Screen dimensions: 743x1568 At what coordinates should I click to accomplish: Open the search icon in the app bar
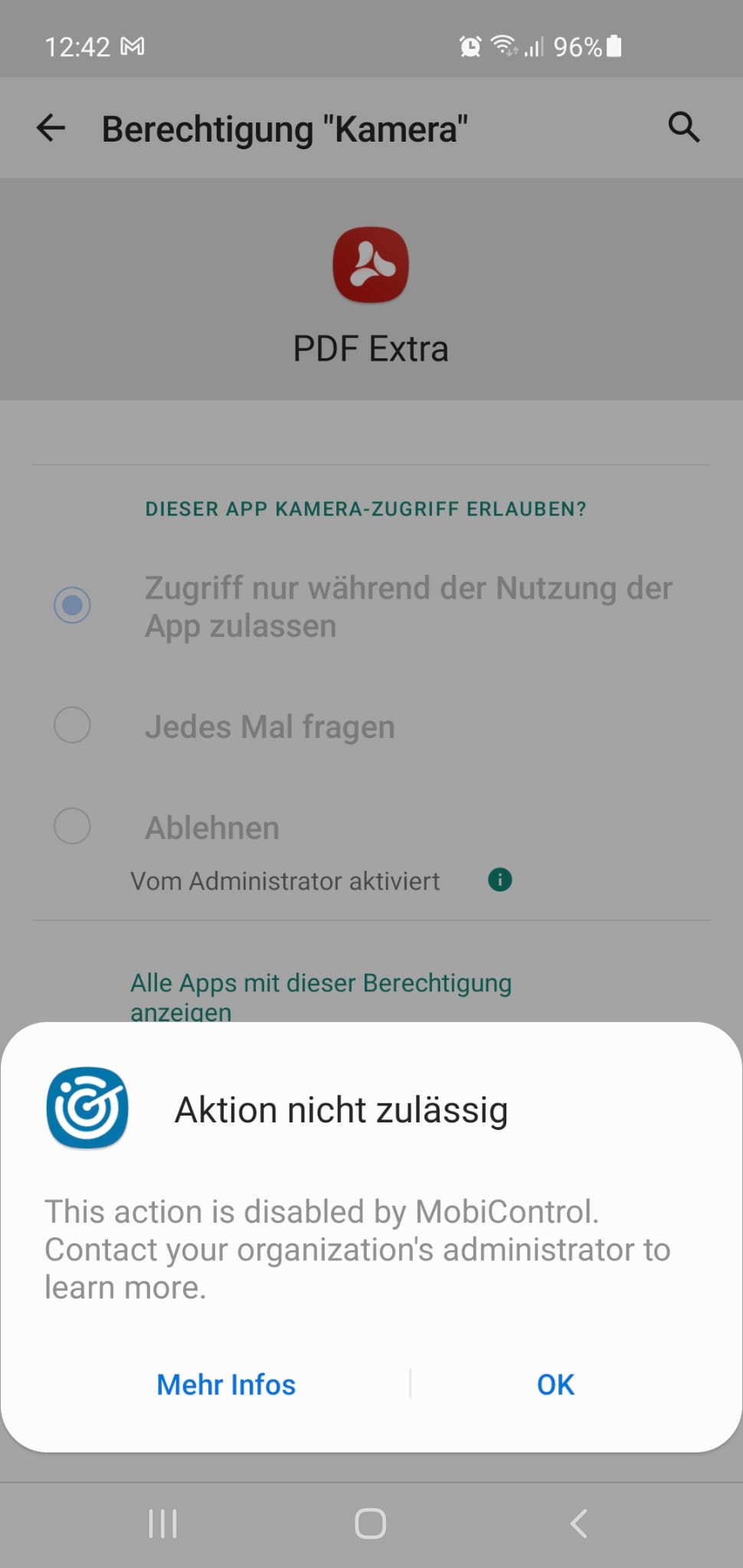pyautogui.click(x=683, y=127)
